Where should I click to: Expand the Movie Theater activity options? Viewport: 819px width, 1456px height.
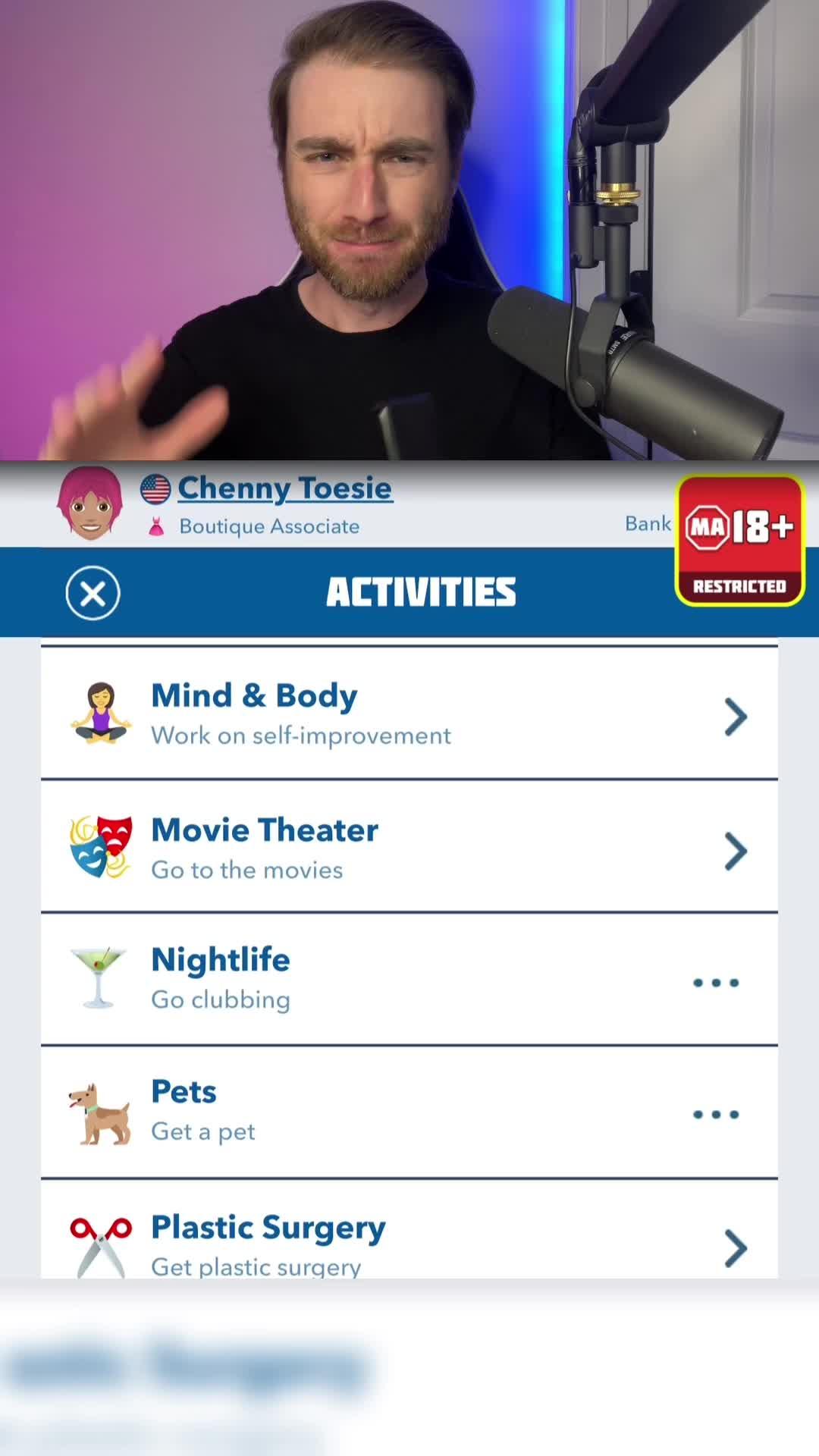pyautogui.click(x=734, y=849)
